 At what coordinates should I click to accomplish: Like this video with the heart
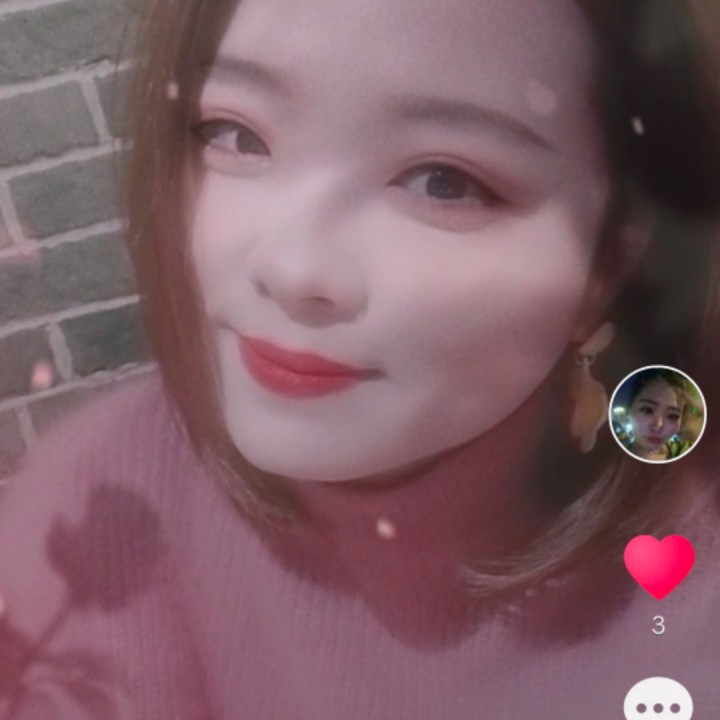pyautogui.click(x=658, y=565)
